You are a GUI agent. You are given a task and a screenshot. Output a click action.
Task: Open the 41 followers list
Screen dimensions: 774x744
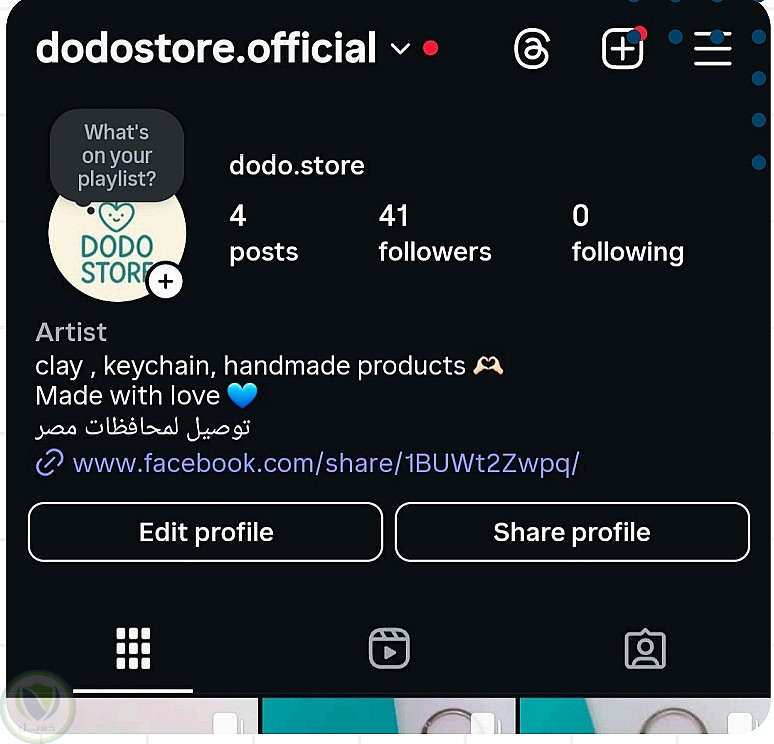coord(434,233)
